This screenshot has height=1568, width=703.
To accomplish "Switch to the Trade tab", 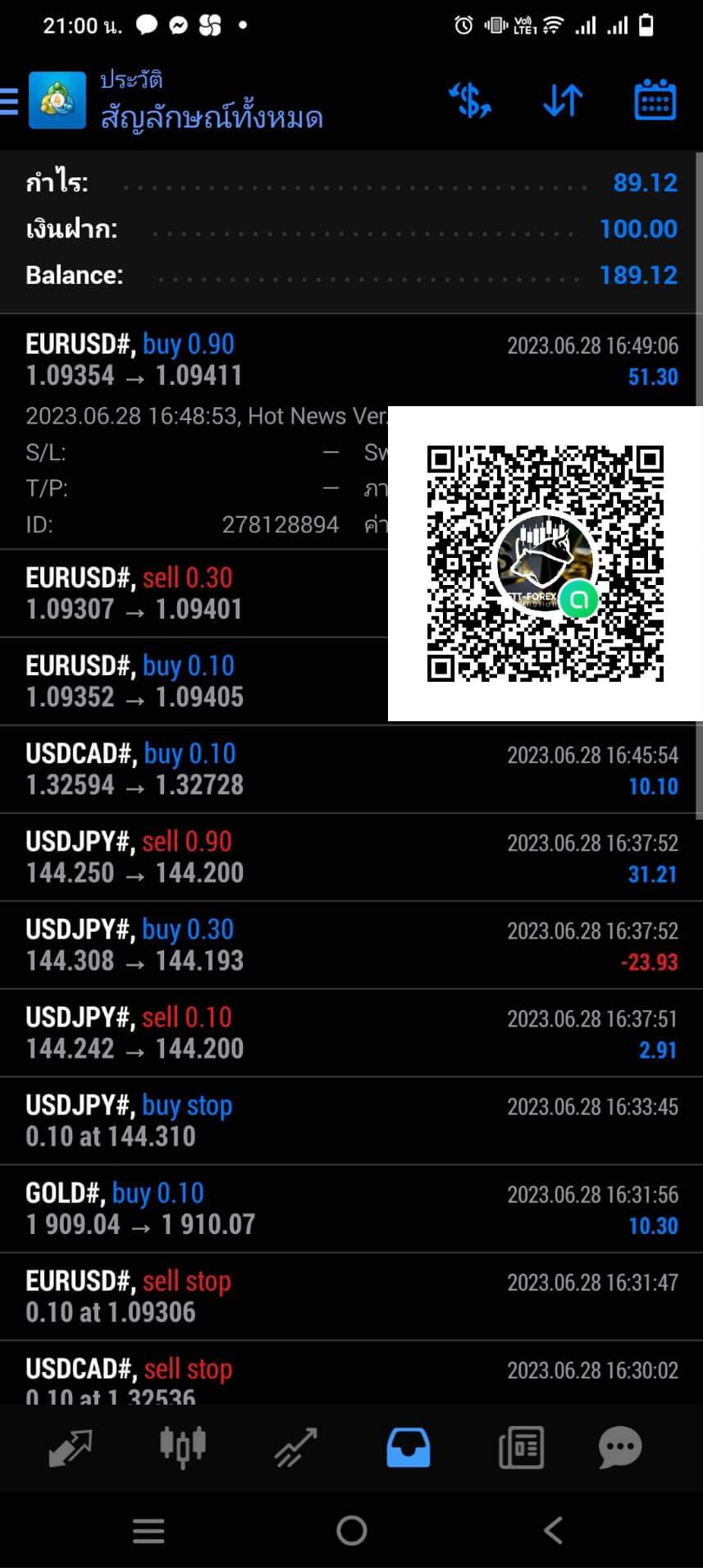I will [295, 1447].
